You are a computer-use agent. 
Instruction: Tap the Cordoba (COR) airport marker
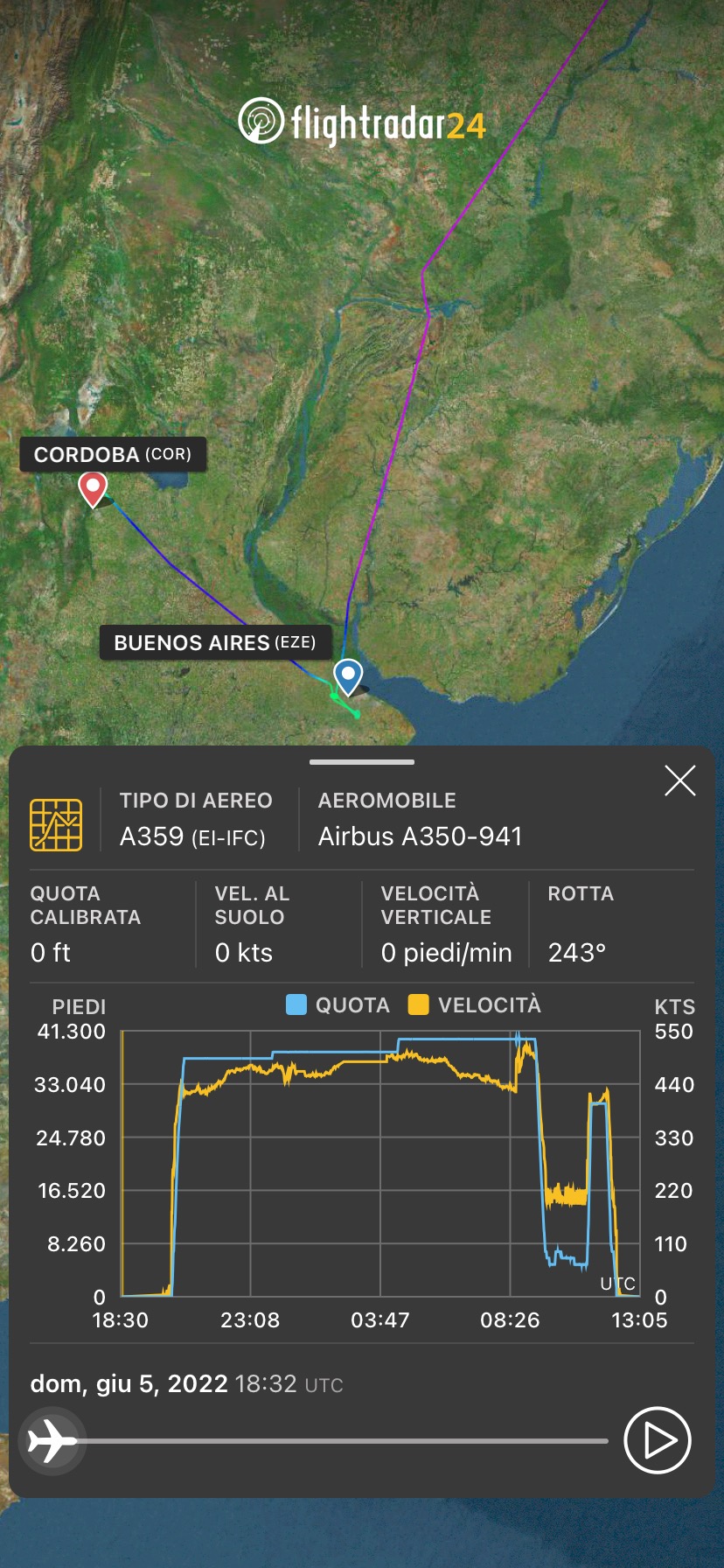pos(93,487)
